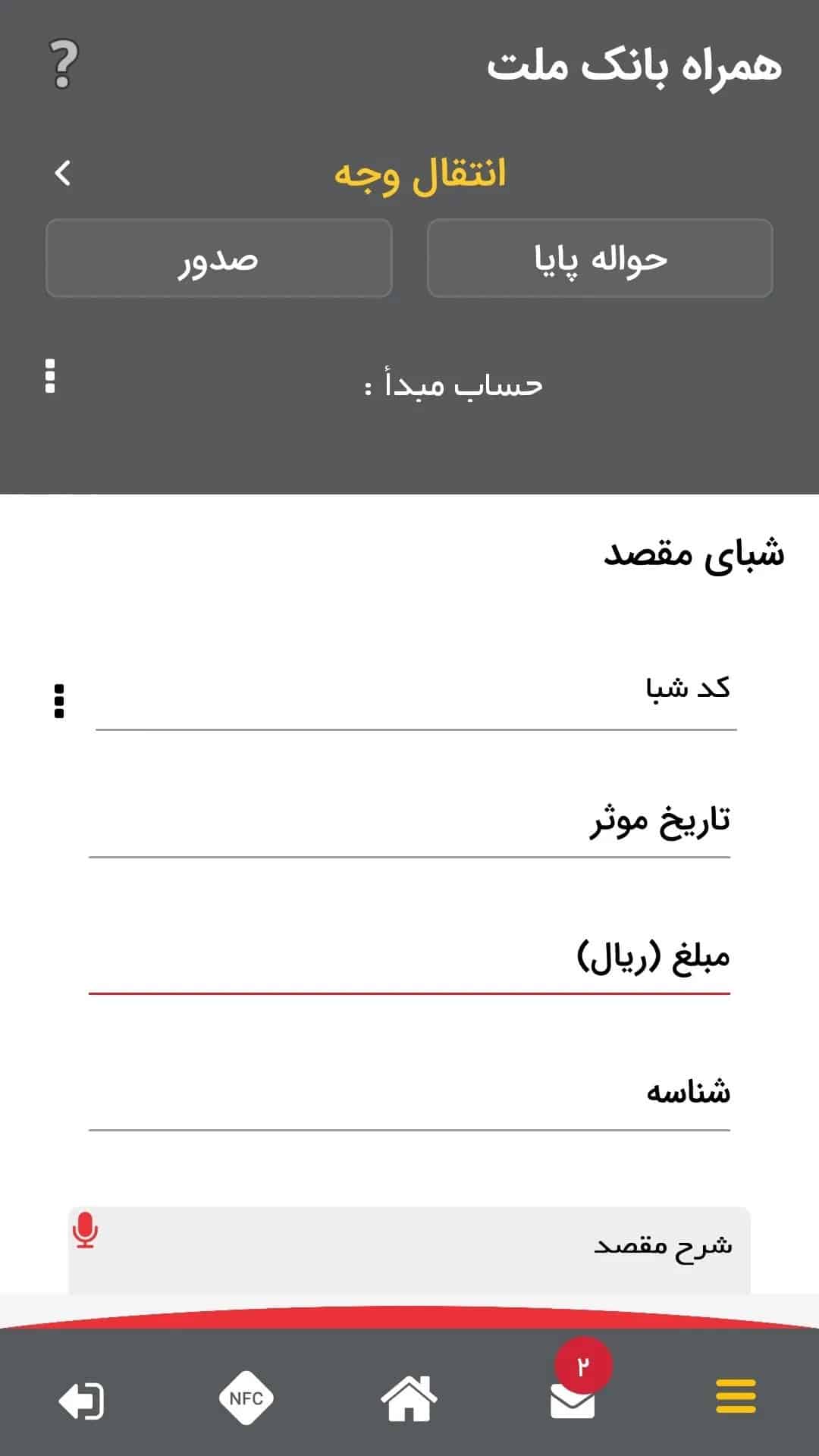Open the NFC payment option
Screen dimensions: 819x1456
point(246,1397)
